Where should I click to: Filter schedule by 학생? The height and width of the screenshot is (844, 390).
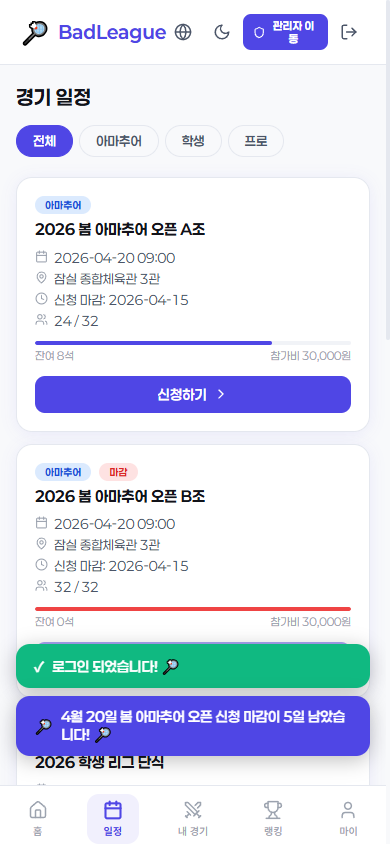[x=193, y=141]
